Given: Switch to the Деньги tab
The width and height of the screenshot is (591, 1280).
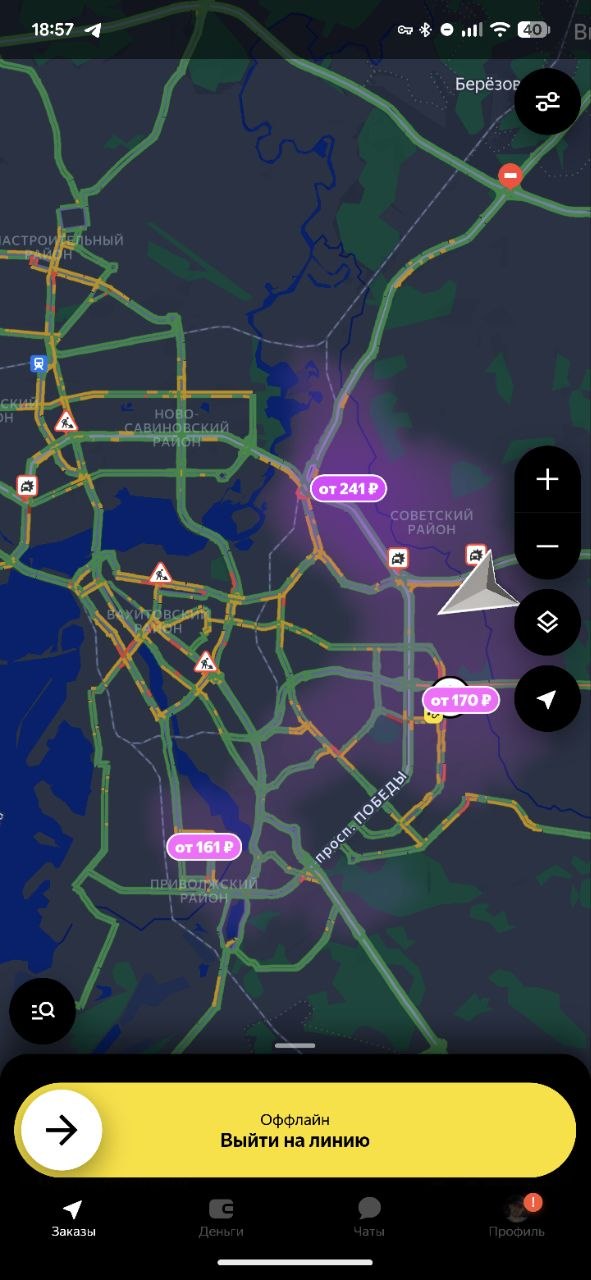Looking at the screenshot, I should 221,1219.
